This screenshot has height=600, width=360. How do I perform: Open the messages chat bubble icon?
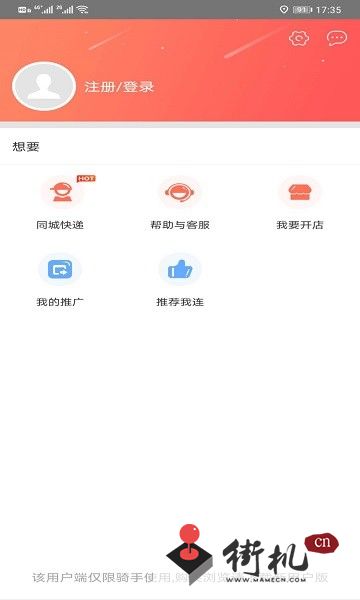pyautogui.click(x=337, y=38)
